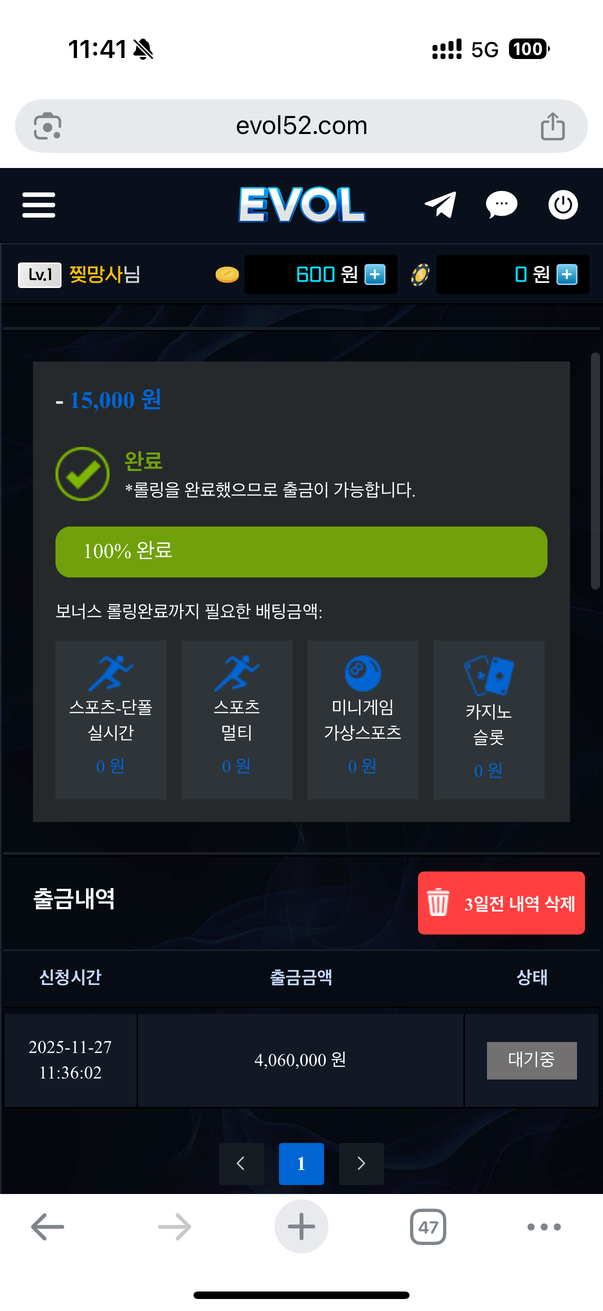Tap the camera search icon in address bar
The height and width of the screenshot is (1311, 603).
[x=48, y=126]
